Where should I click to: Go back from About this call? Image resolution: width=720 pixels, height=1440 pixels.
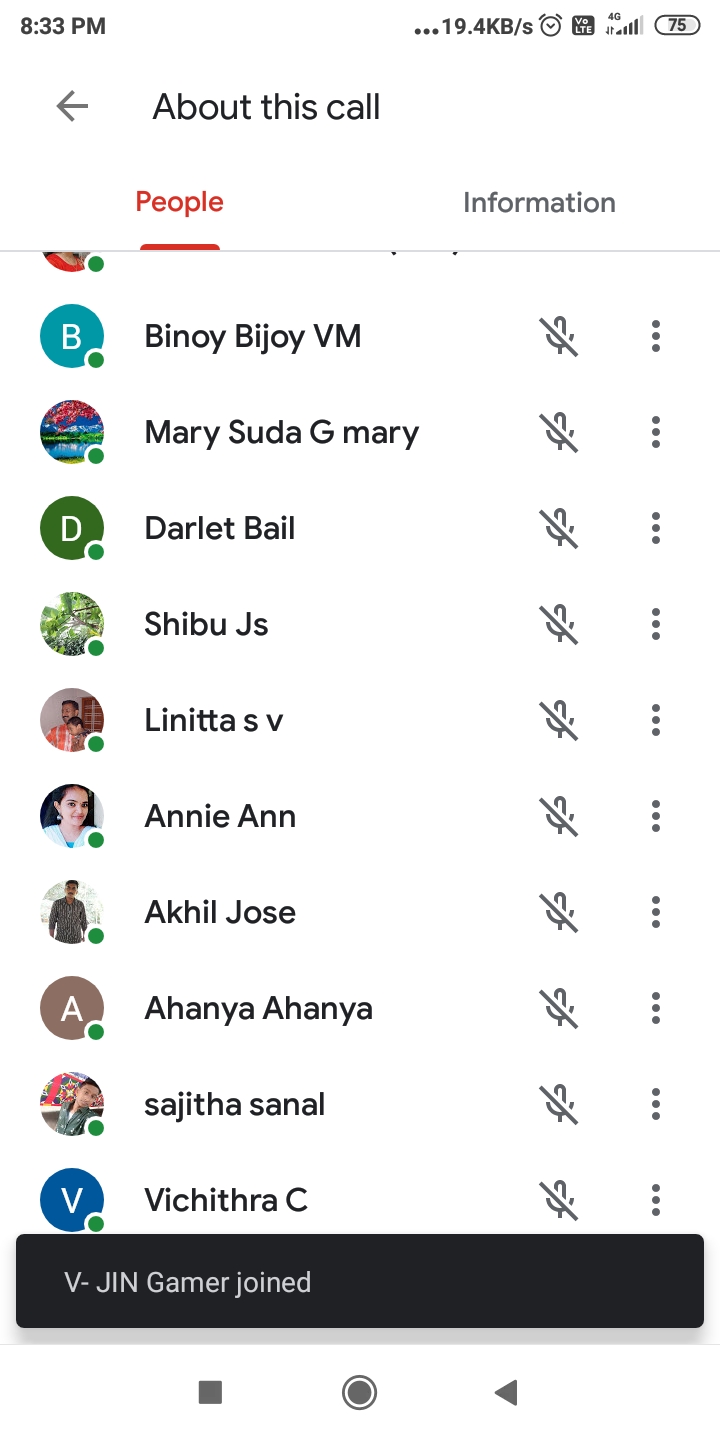(72, 106)
